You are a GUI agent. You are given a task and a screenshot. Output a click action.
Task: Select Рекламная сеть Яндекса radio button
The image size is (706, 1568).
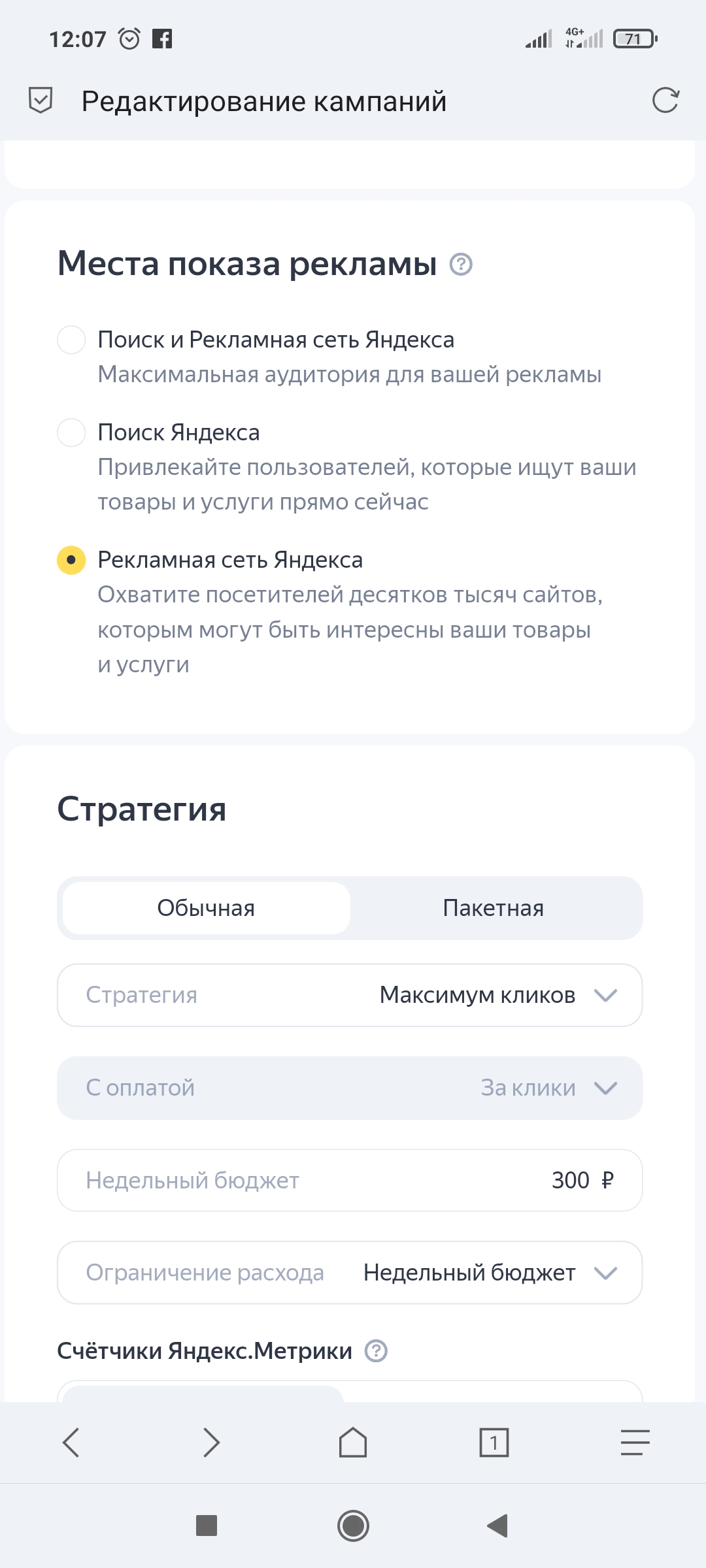pyautogui.click(x=71, y=560)
